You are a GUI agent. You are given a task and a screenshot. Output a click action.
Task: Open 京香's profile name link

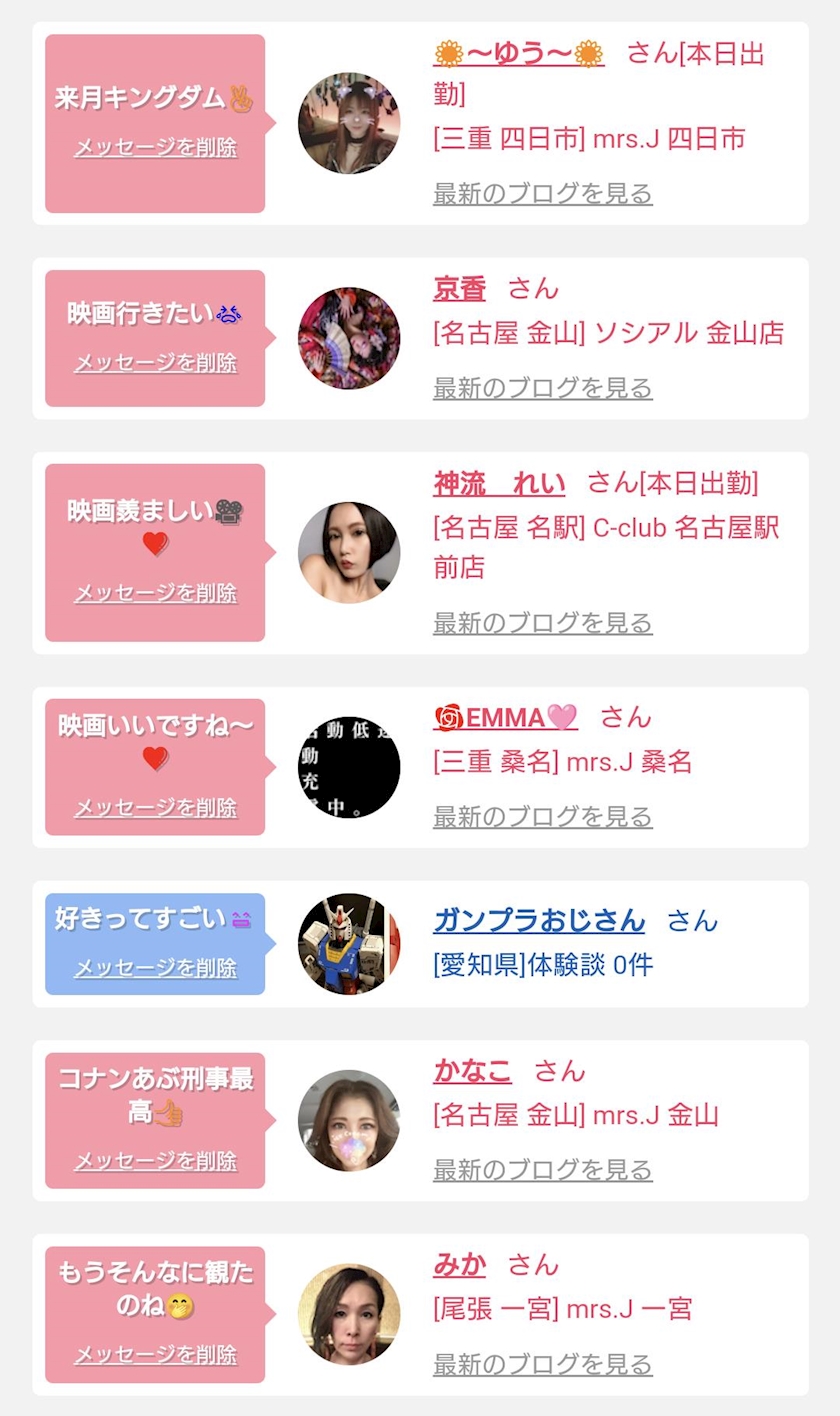pos(459,289)
